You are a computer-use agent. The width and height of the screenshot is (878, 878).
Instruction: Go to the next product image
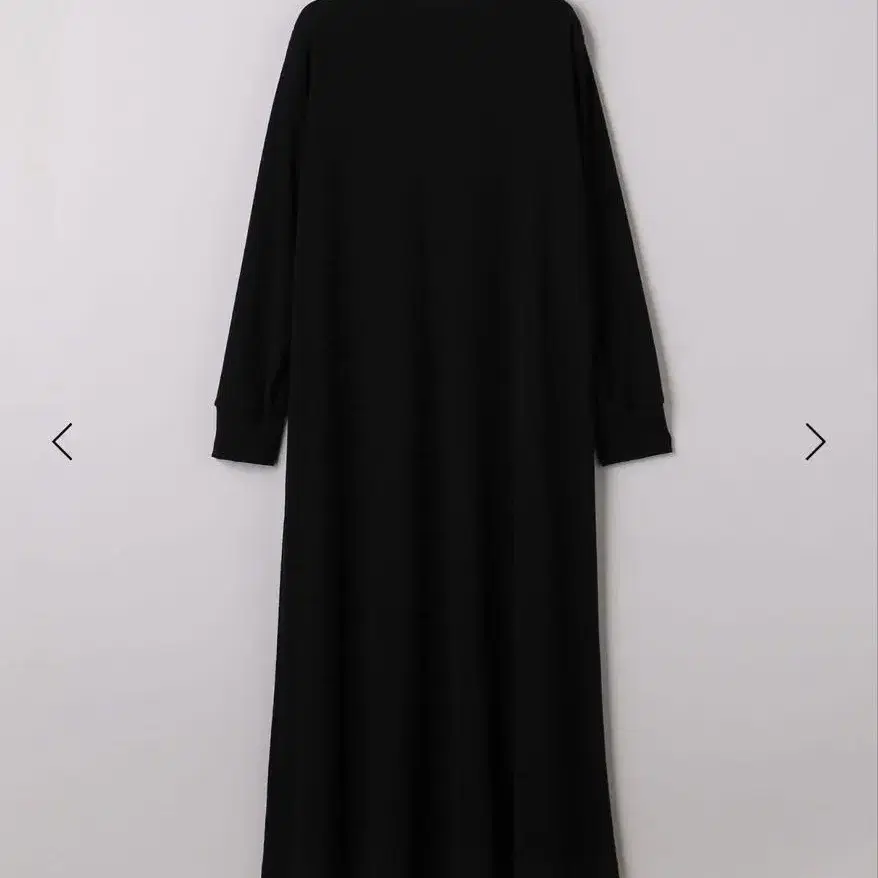tap(815, 441)
